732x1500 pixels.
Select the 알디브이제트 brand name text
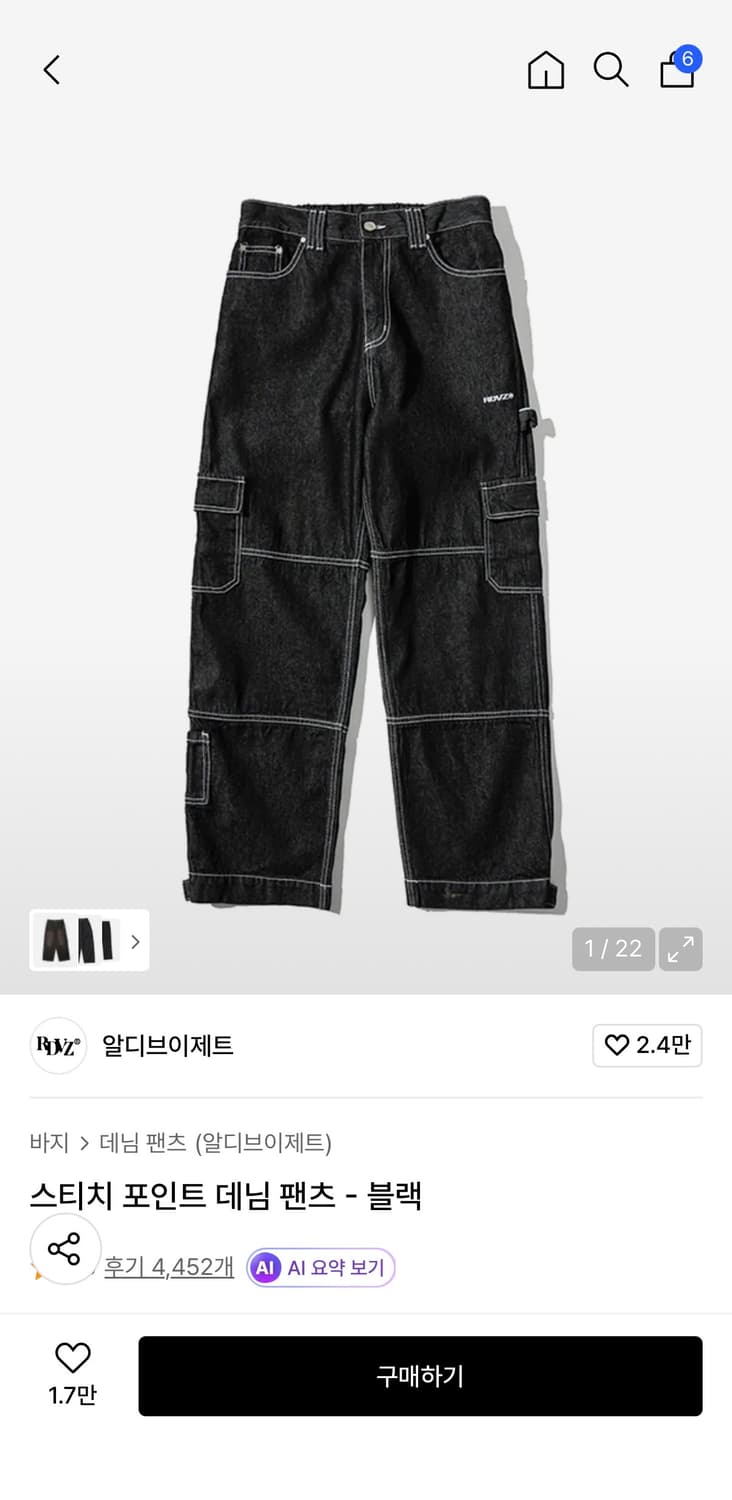[168, 1046]
